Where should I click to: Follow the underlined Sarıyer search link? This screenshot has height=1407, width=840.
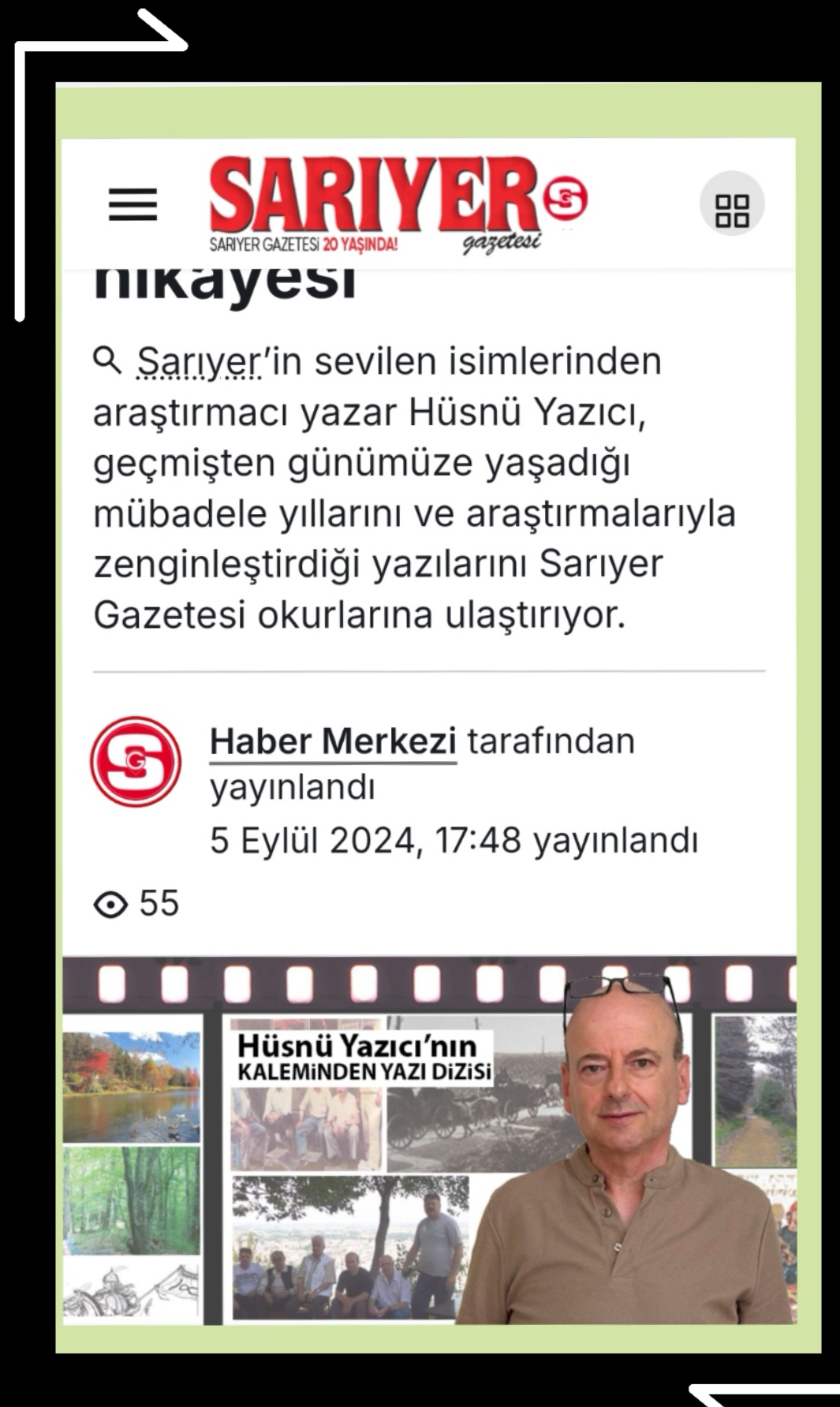199,362
